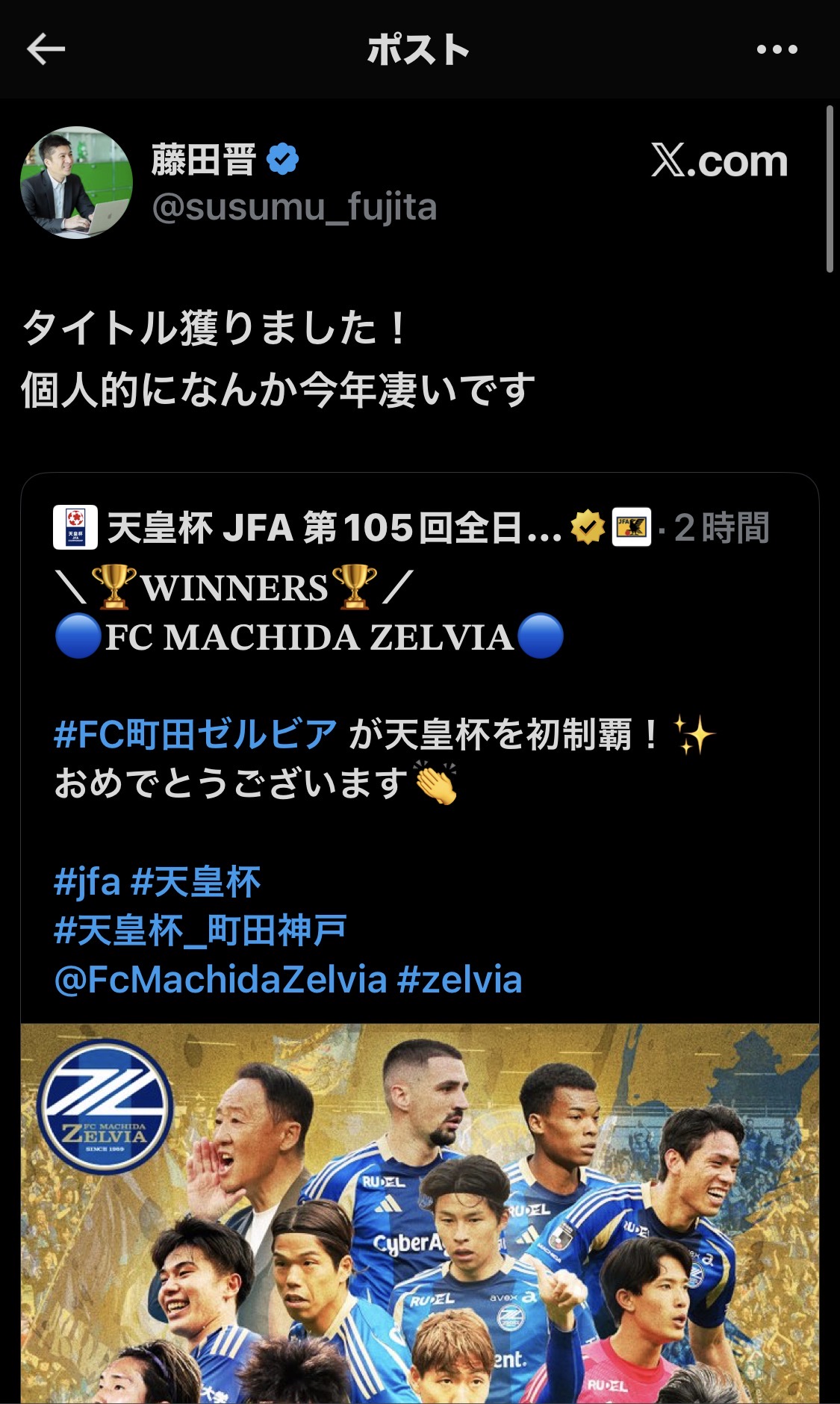Open the #jfa hashtag
Image resolution: width=840 pixels, height=1404 pixels.
click(x=87, y=882)
